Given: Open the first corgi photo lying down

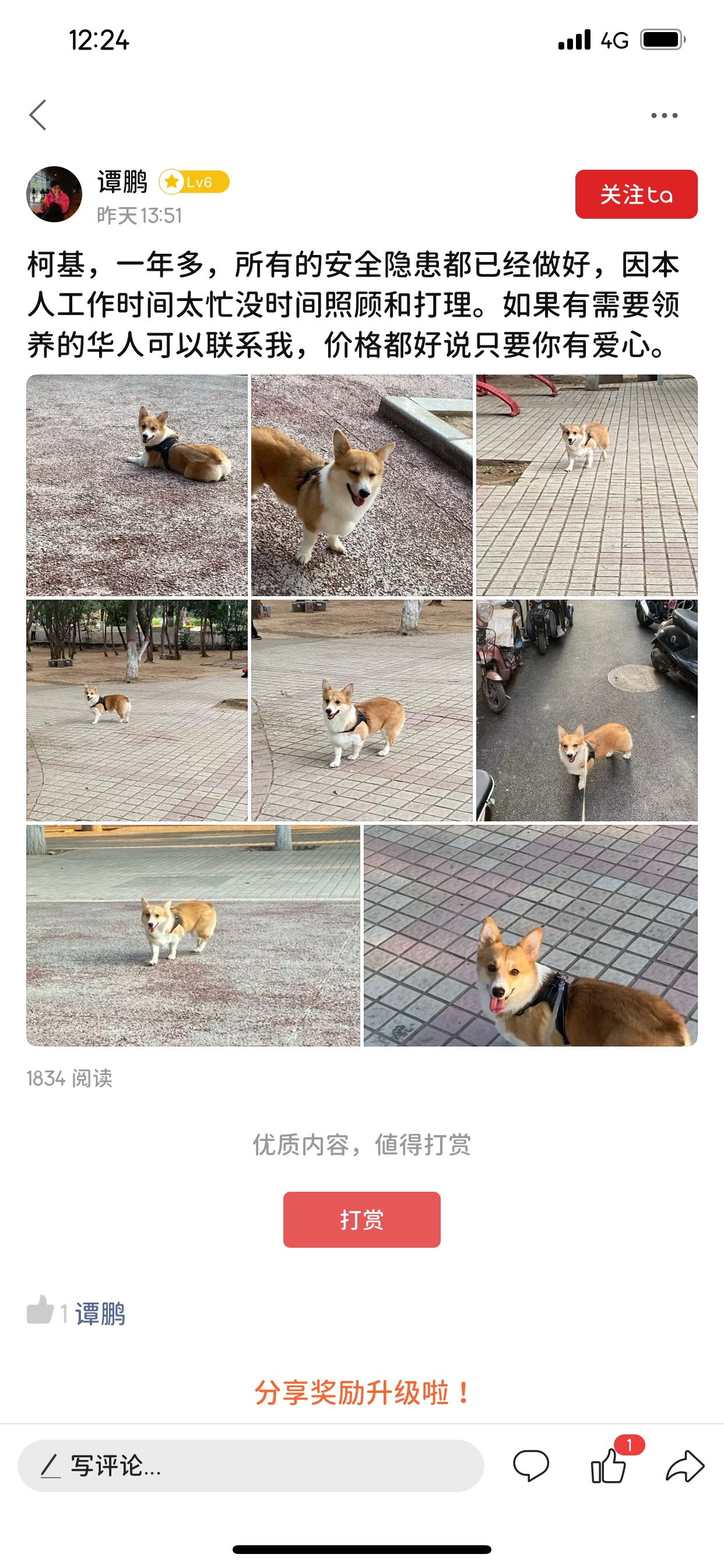Looking at the screenshot, I should coord(137,485).
